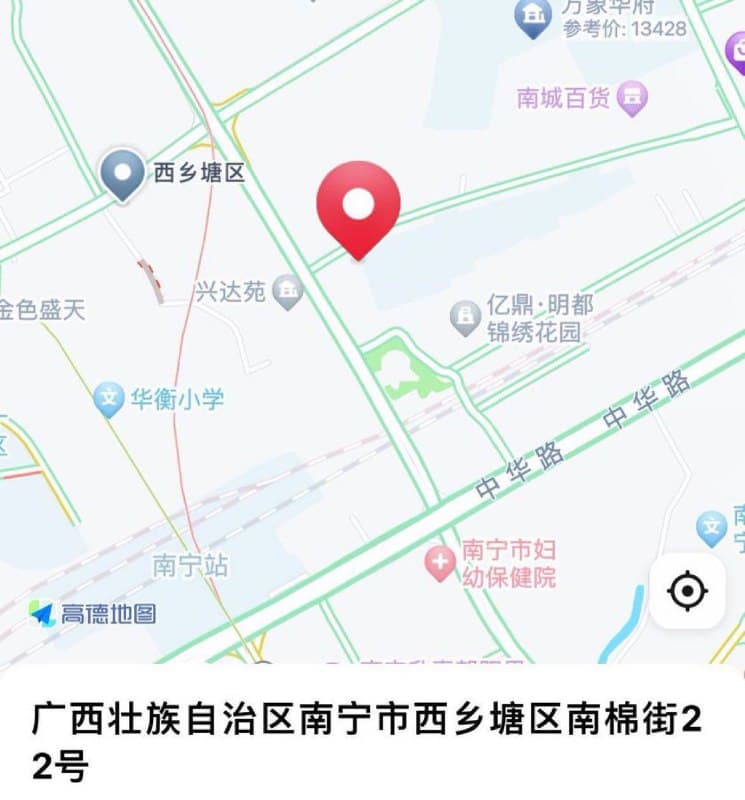Tap the 兴达苑 residence marker
745x800 pixels.
(287, 292)
